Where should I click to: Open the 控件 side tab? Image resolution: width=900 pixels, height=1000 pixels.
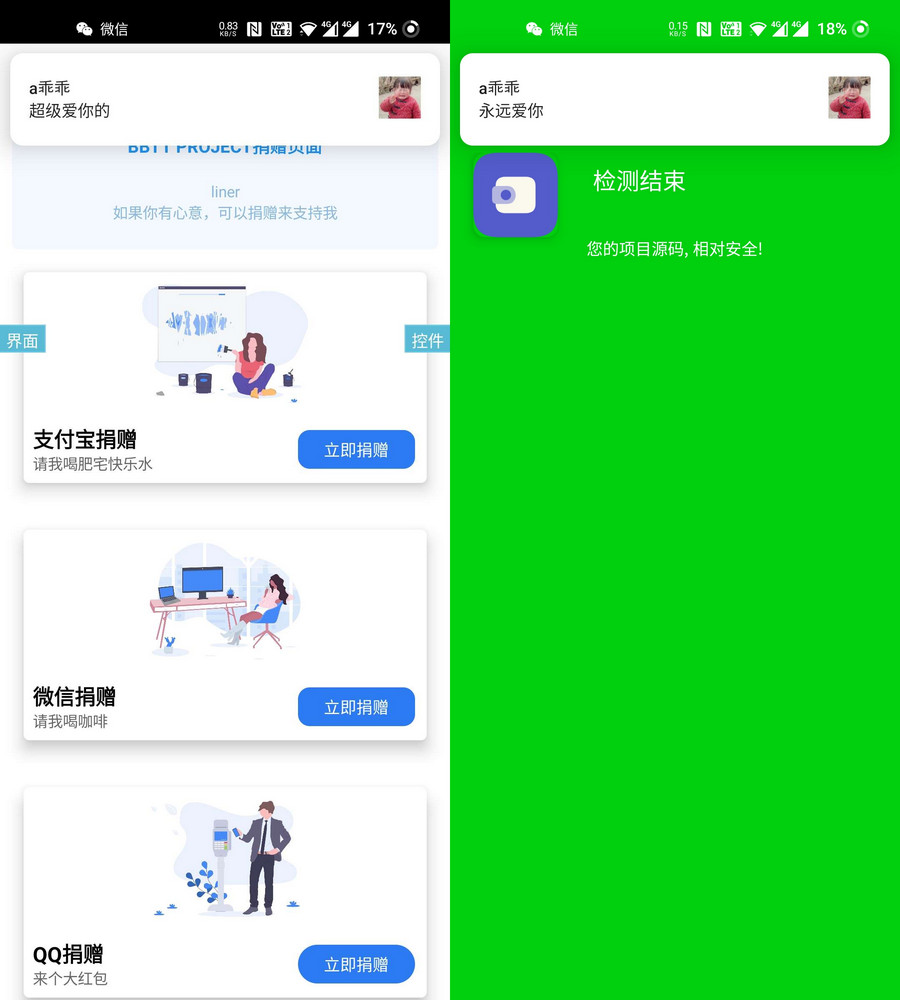coord(427,340)
